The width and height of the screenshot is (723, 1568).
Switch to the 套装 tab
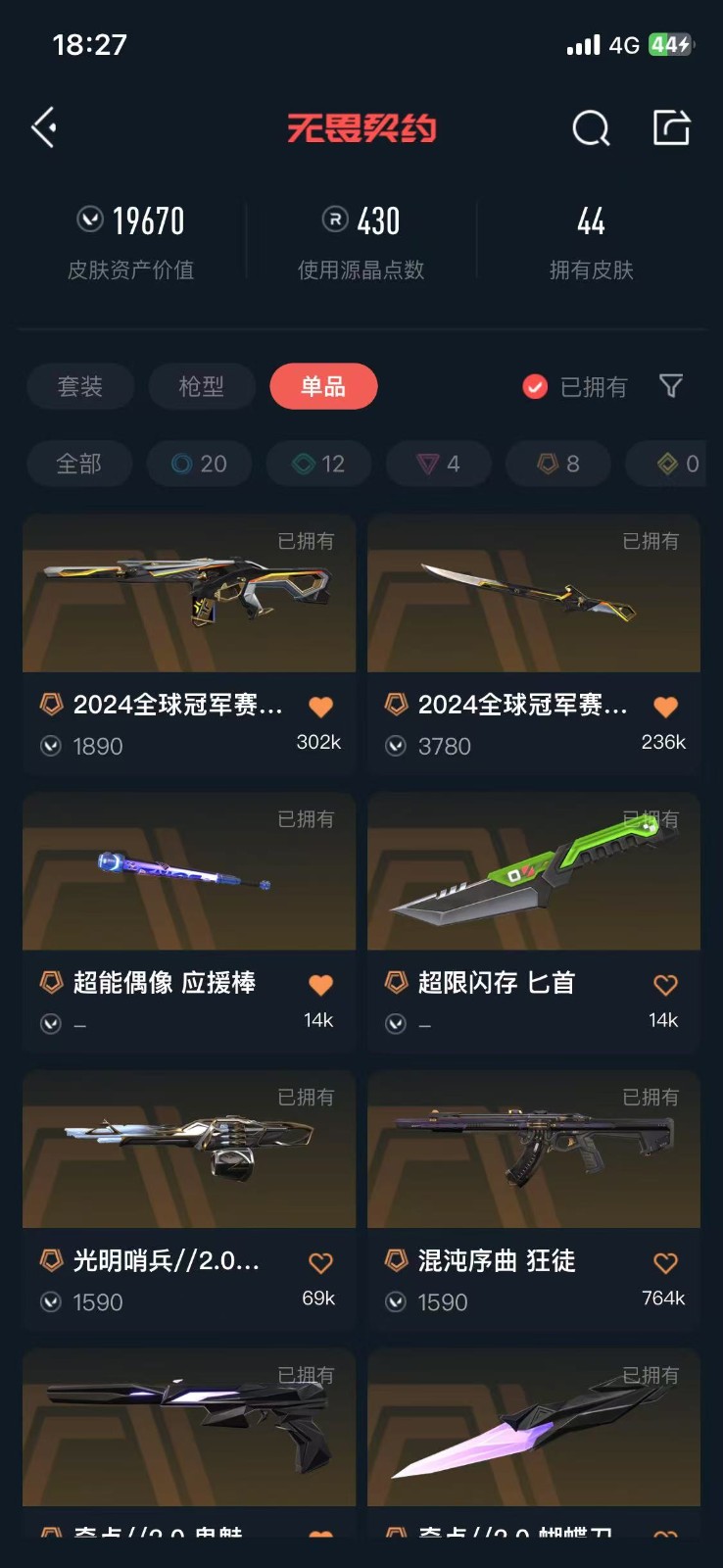pos(80,386)
